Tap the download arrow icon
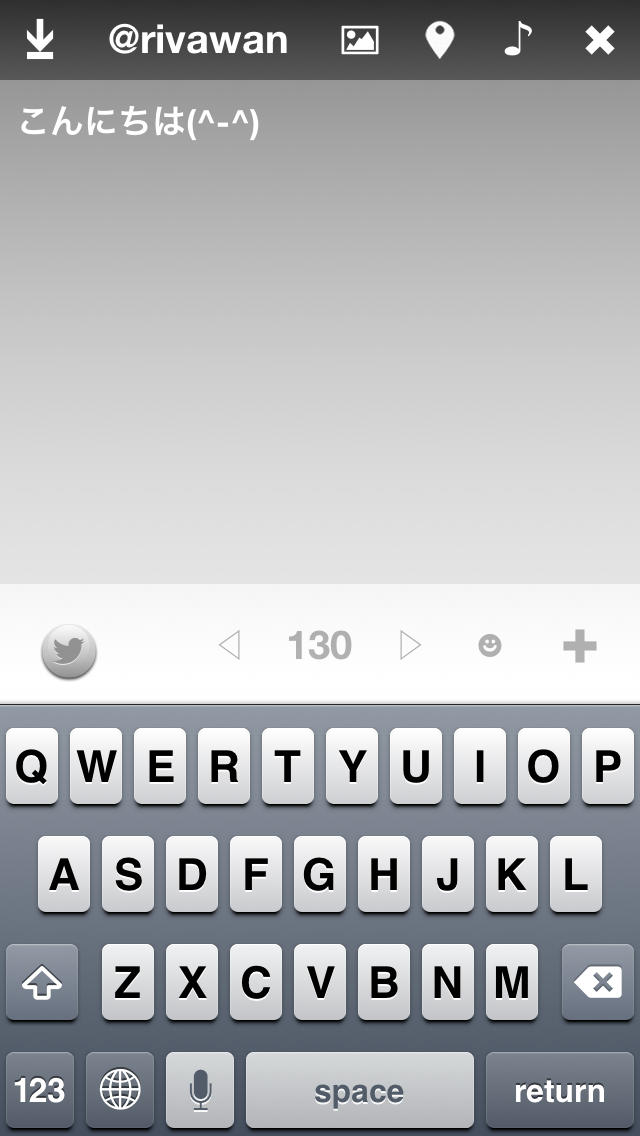Screen dimensions: 640x1136 point(40,40)
